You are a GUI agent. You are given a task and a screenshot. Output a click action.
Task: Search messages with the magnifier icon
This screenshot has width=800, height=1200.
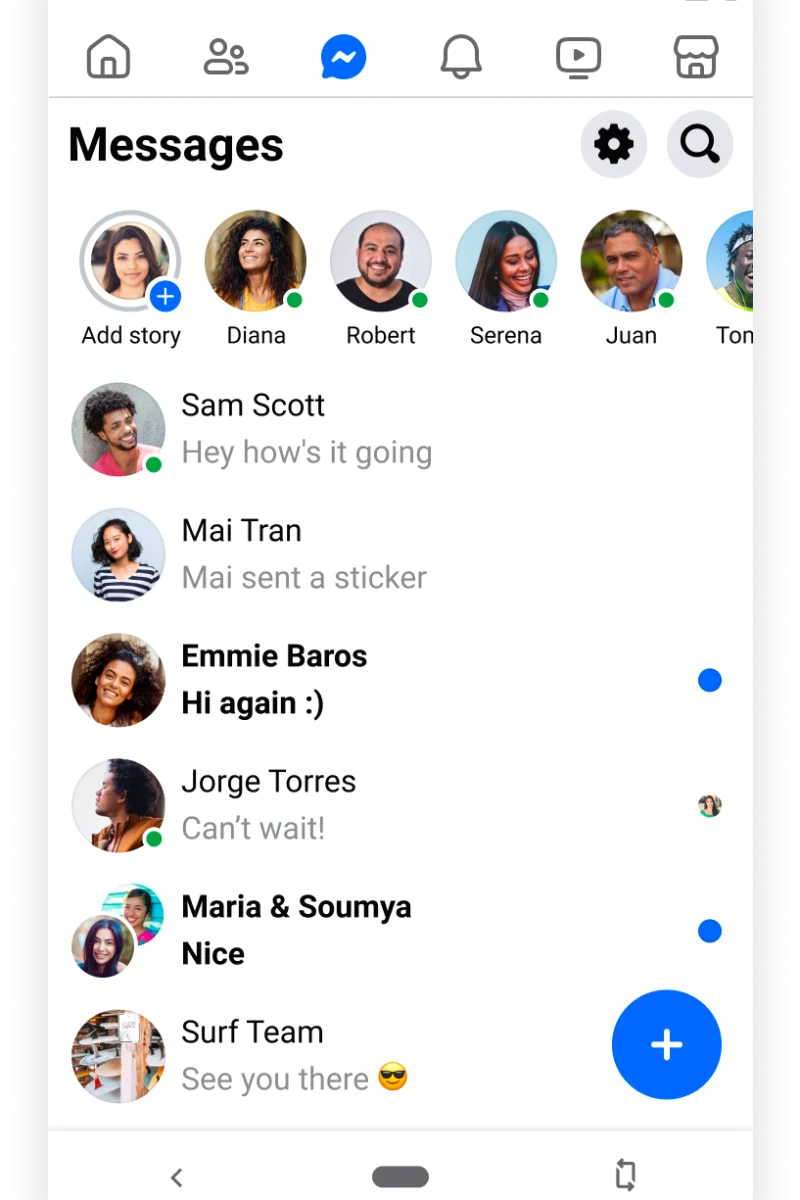(699, 145)
